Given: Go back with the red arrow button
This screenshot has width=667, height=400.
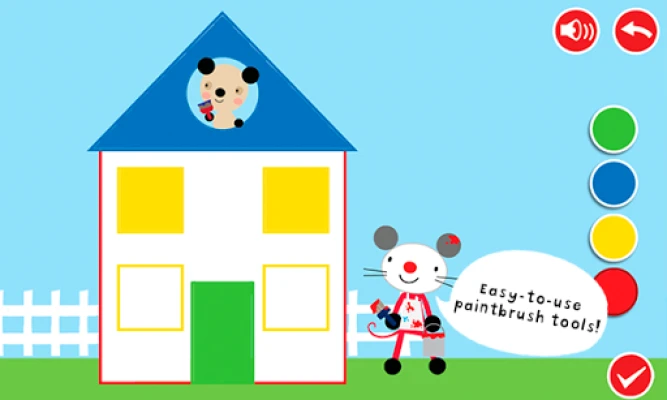Looking at the screenshot, I should pyautogui.click(x=635, y=32).
